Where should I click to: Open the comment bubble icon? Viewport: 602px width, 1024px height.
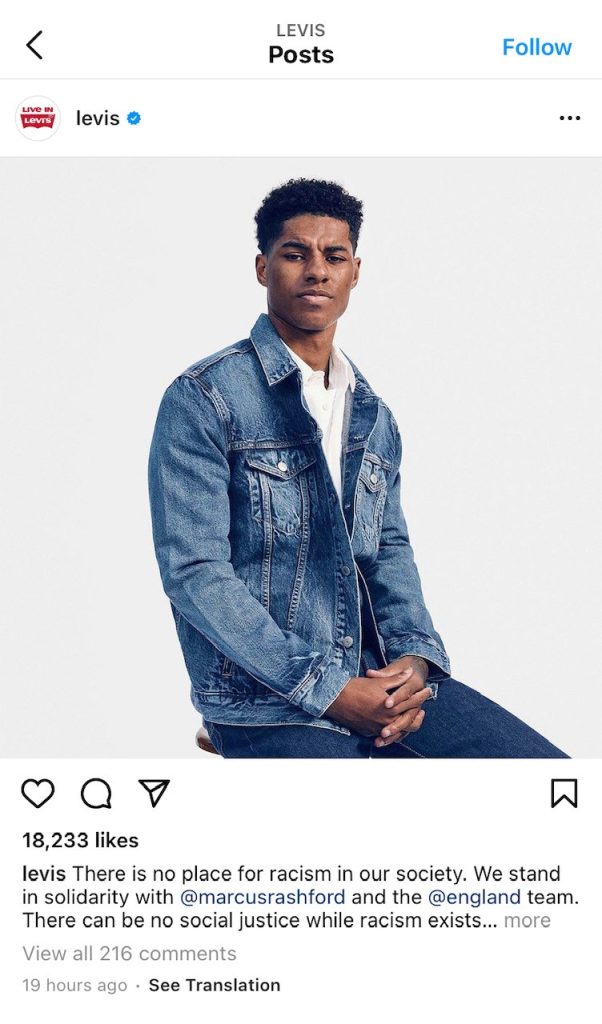pos(96,793)
